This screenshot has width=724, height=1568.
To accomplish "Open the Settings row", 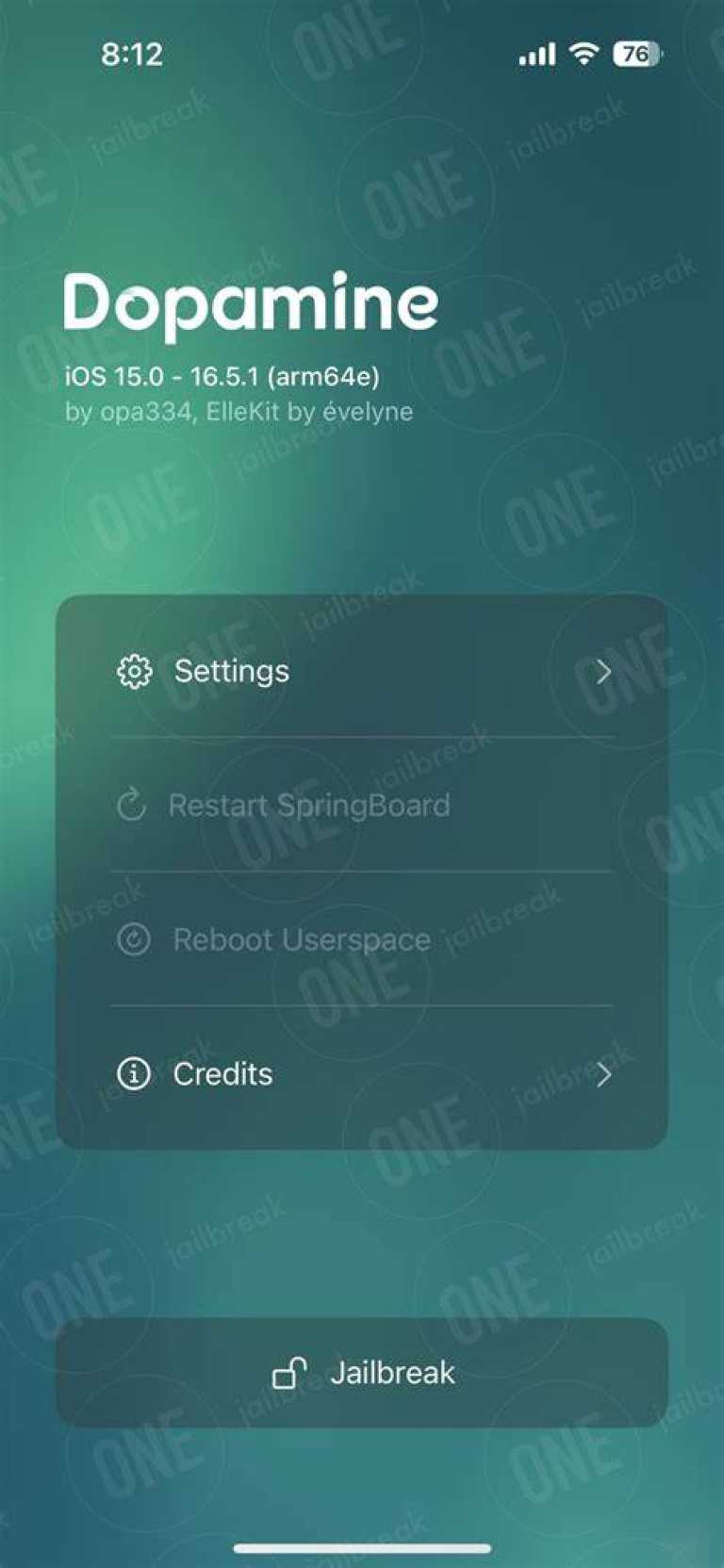I will click(x=362, y=671).
